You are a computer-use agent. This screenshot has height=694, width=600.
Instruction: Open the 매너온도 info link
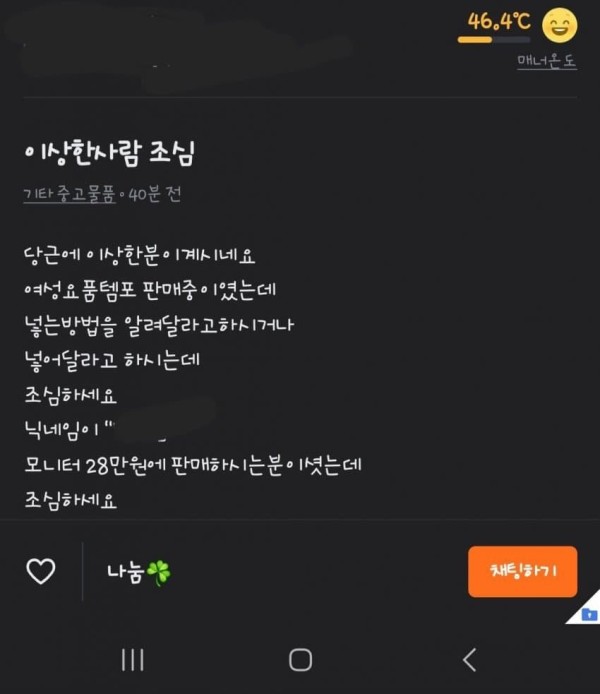coord(546,60)
